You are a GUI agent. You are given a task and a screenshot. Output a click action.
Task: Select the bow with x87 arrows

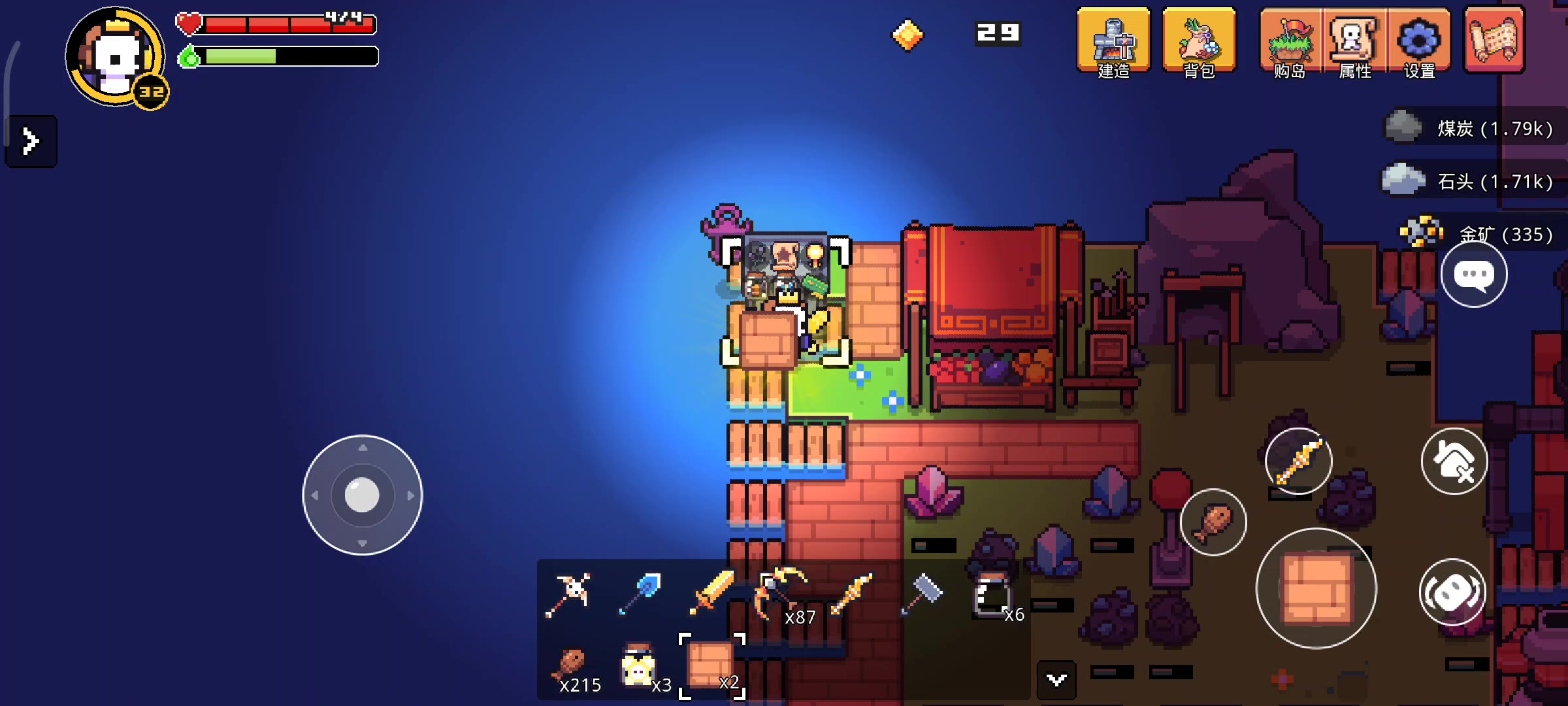782,594
